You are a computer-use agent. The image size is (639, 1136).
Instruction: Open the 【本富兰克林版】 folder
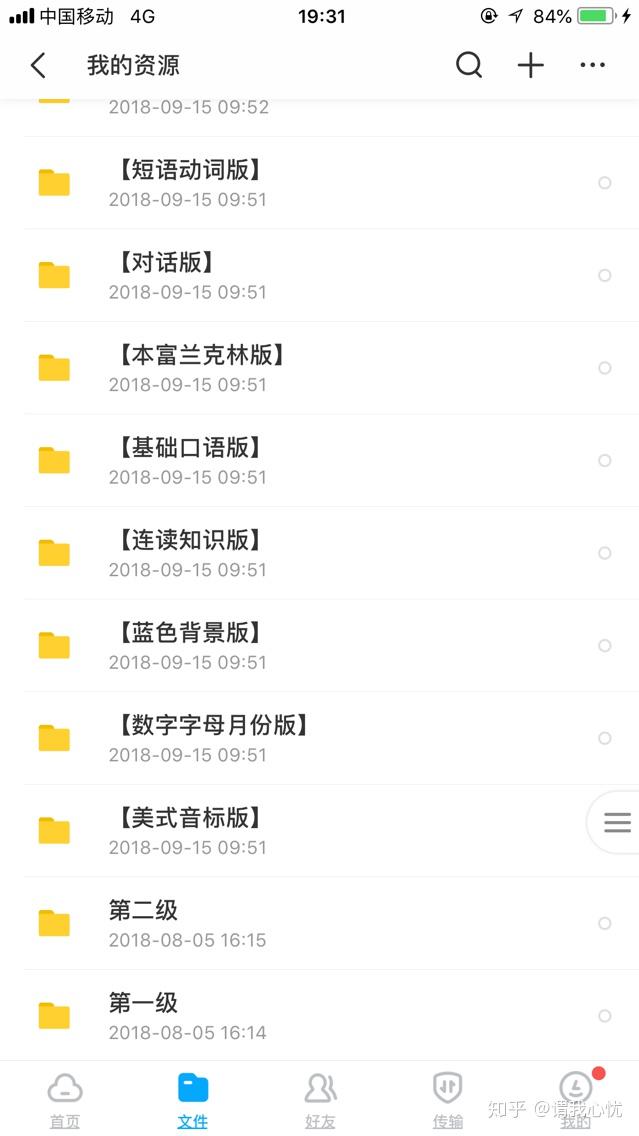200,367
